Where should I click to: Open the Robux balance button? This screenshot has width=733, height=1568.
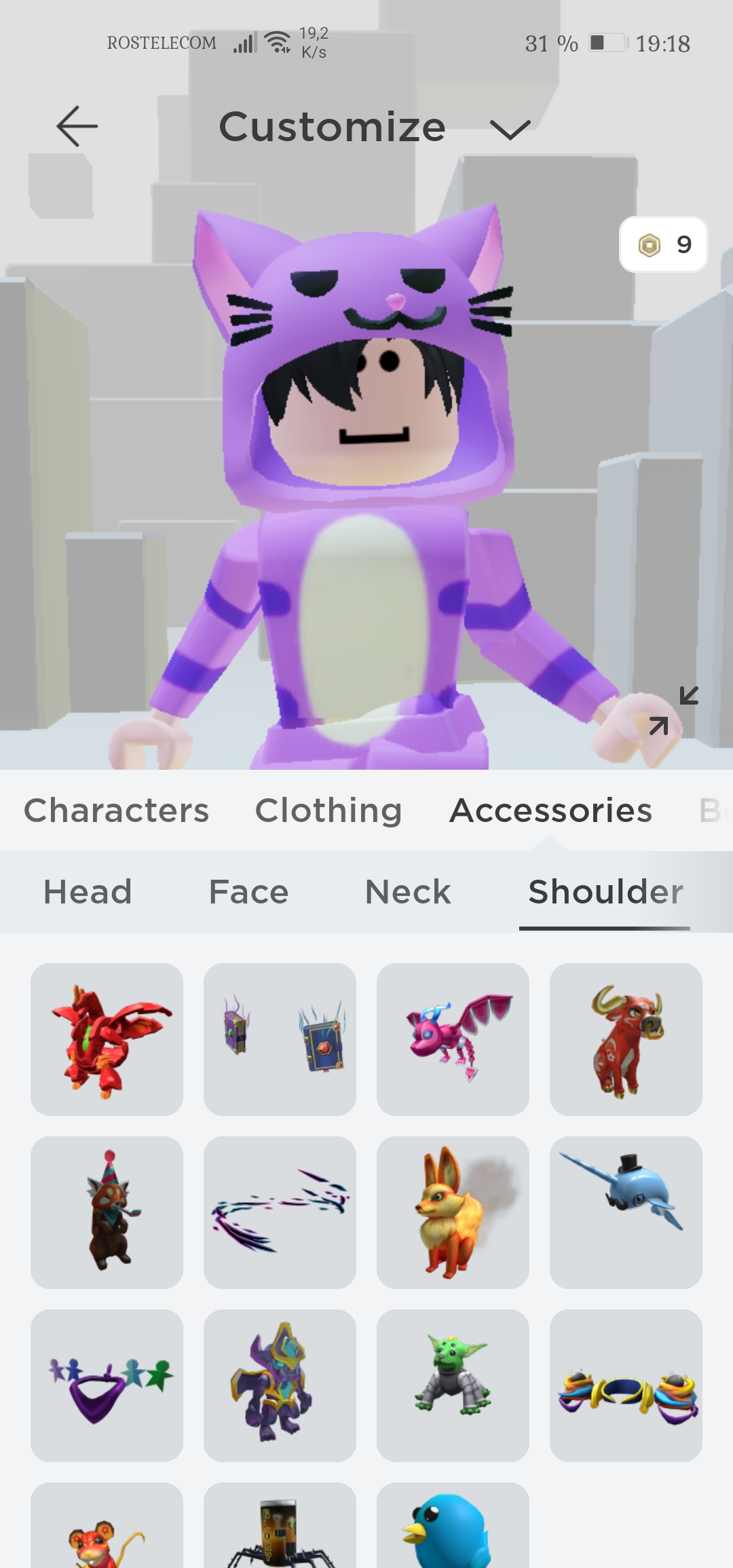[663, 244]
